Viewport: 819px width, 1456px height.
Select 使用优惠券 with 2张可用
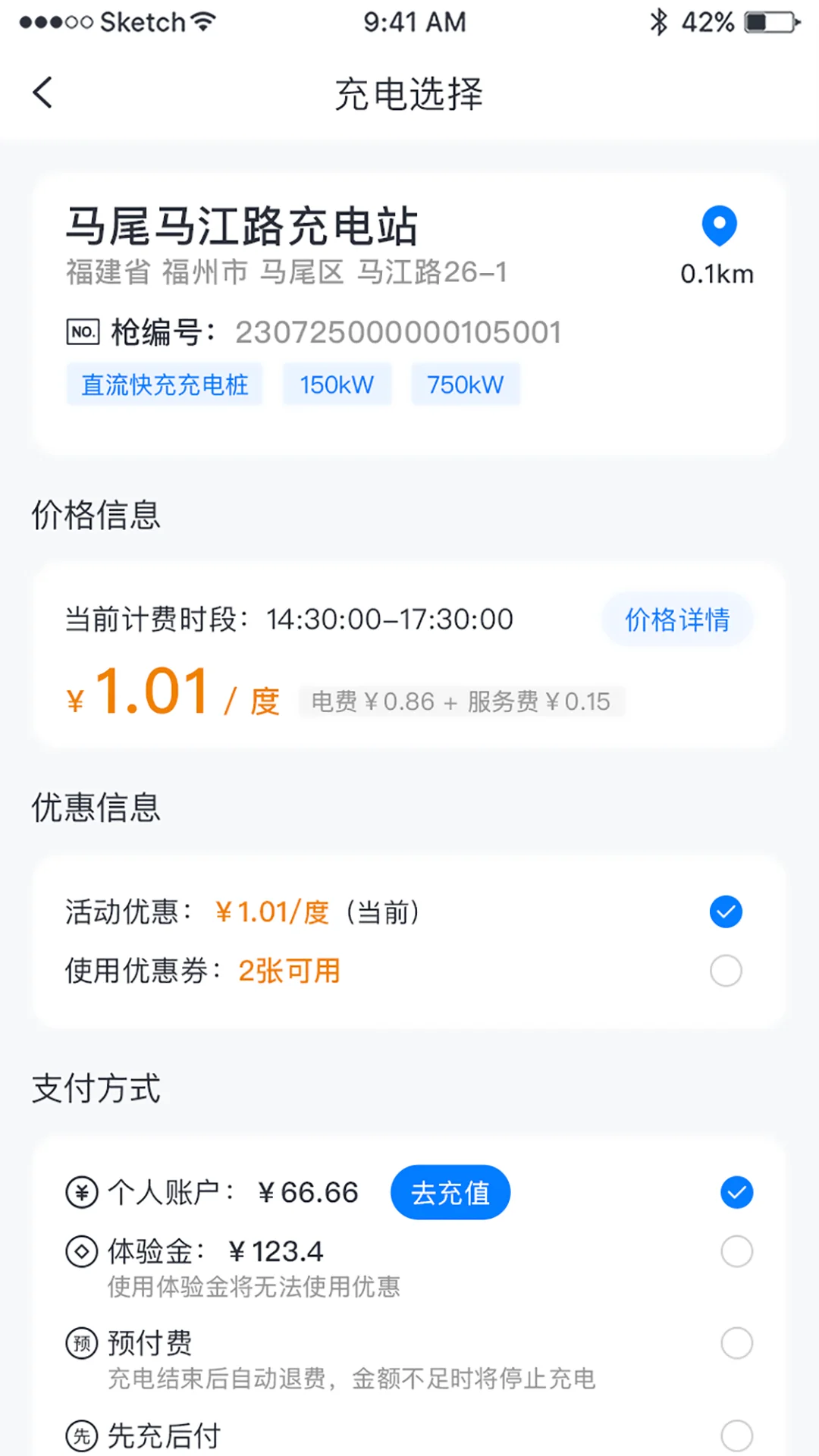coord(726,971)
